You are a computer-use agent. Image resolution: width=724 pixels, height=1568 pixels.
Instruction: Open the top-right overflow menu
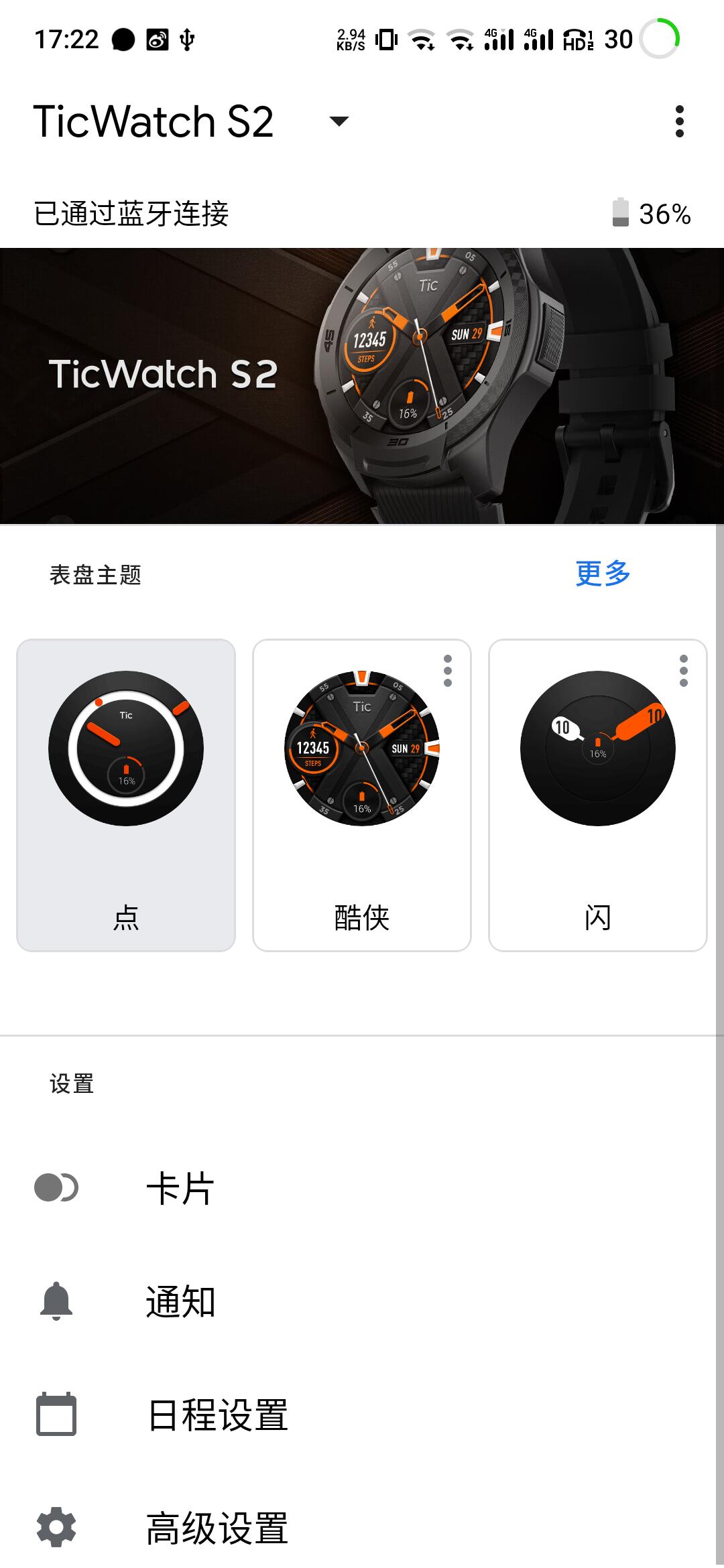[x=680, y=122]
